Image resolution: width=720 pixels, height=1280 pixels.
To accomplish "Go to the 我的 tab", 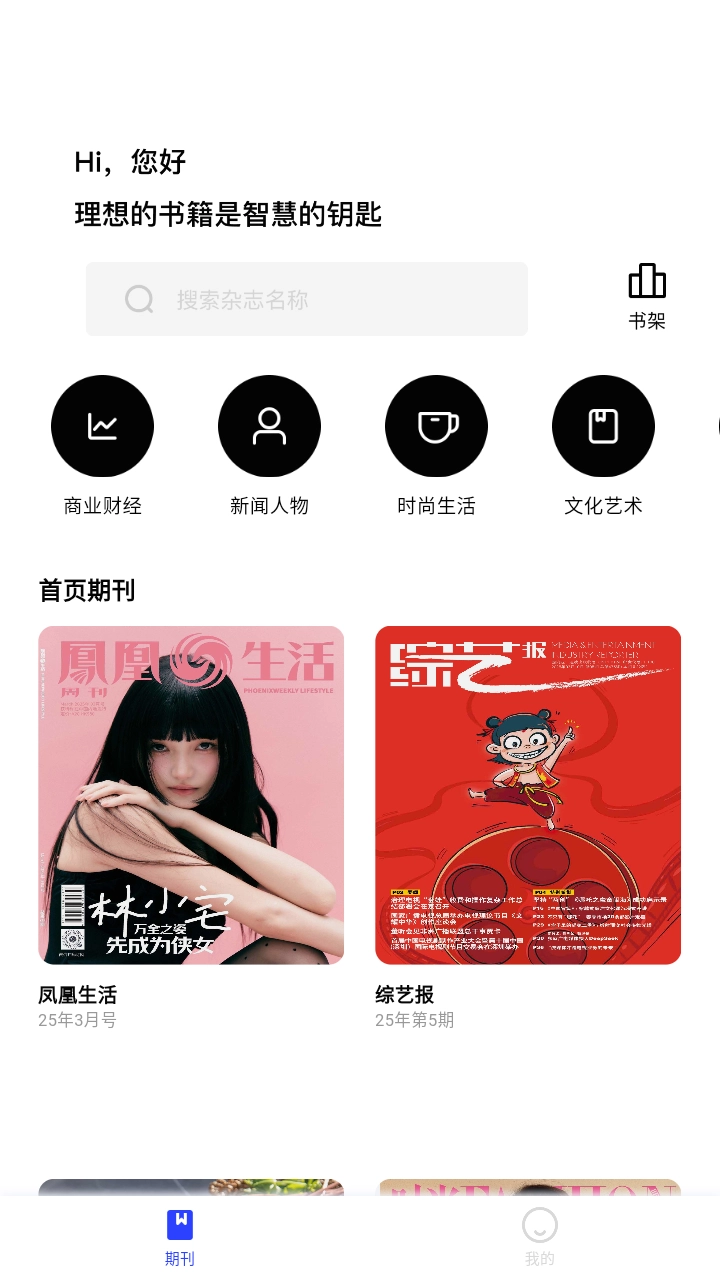I will click(539, 1237).
